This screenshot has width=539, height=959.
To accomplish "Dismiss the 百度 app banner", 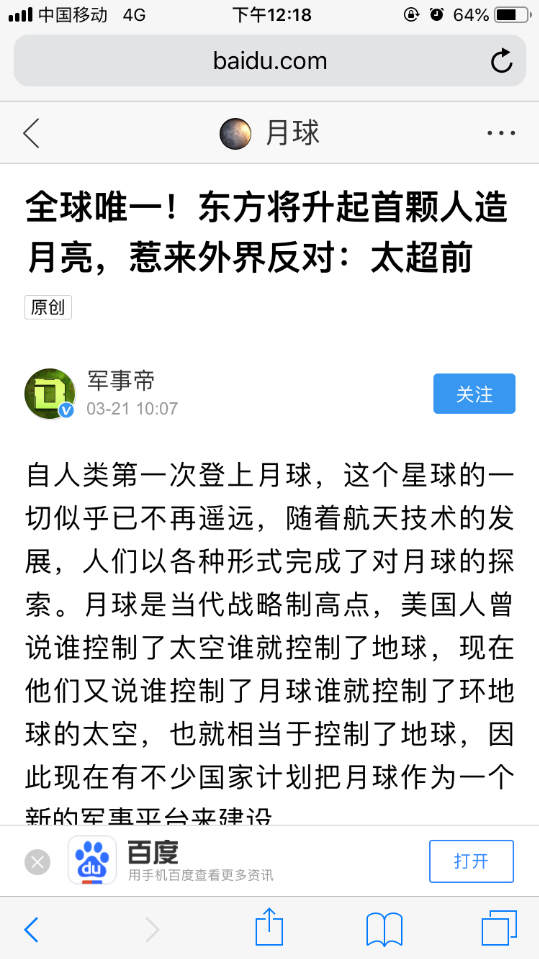I will tap(37, 862).
